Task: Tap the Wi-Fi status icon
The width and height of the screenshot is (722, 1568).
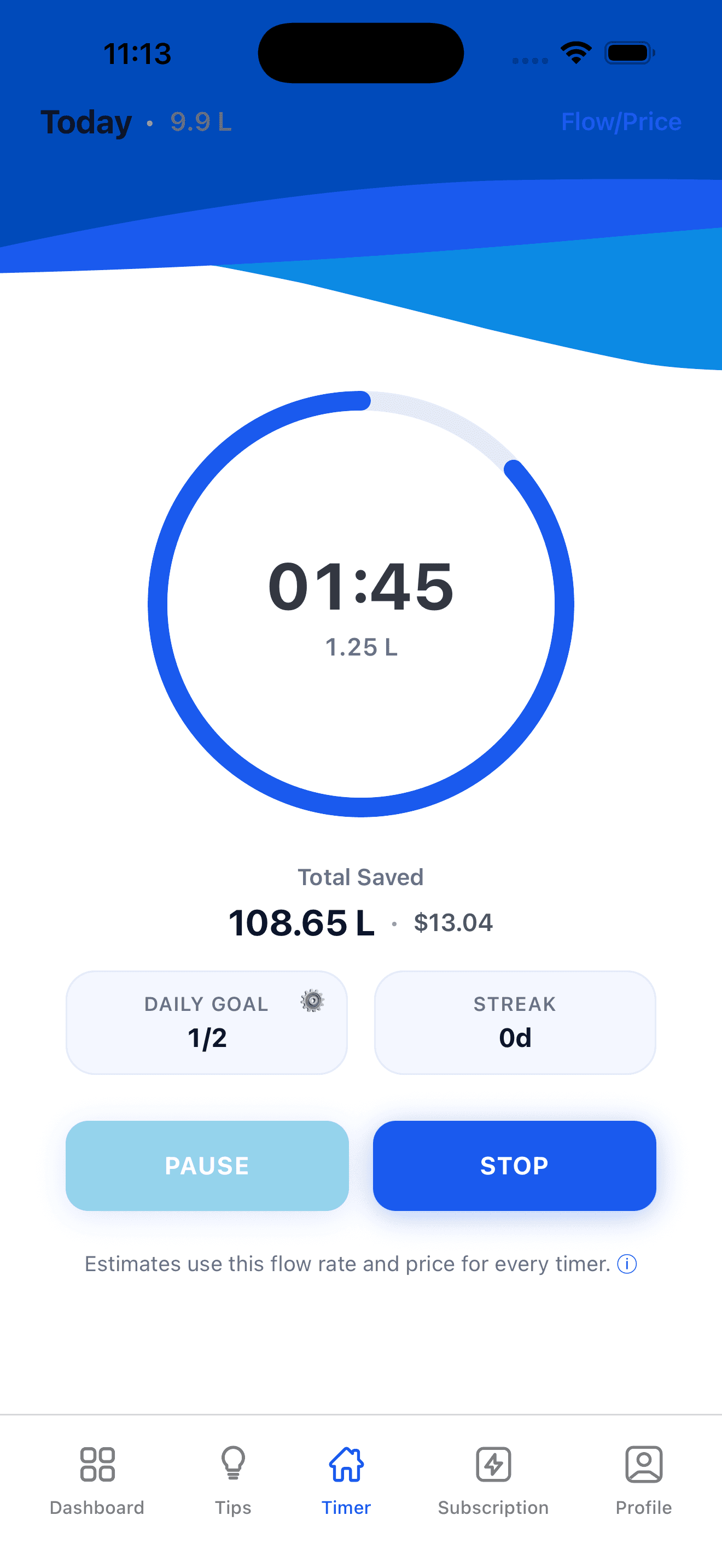Action: point(576,53)
